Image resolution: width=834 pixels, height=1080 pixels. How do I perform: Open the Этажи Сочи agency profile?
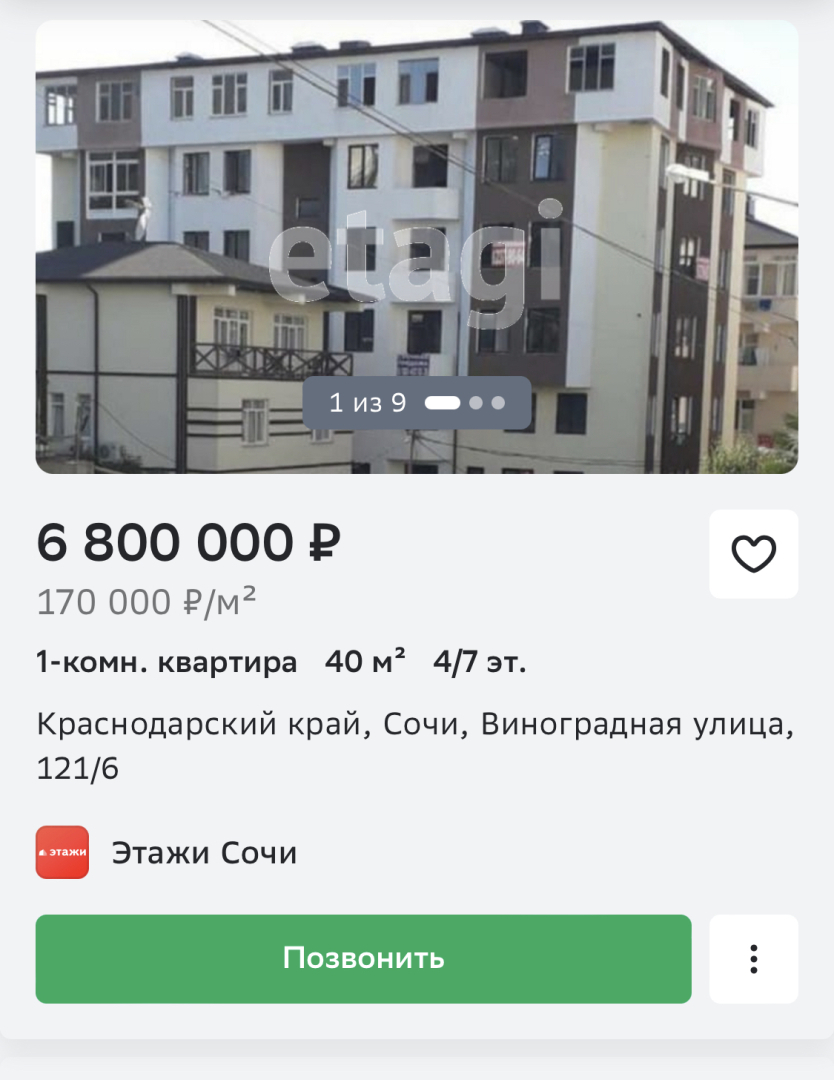[203, 853]
